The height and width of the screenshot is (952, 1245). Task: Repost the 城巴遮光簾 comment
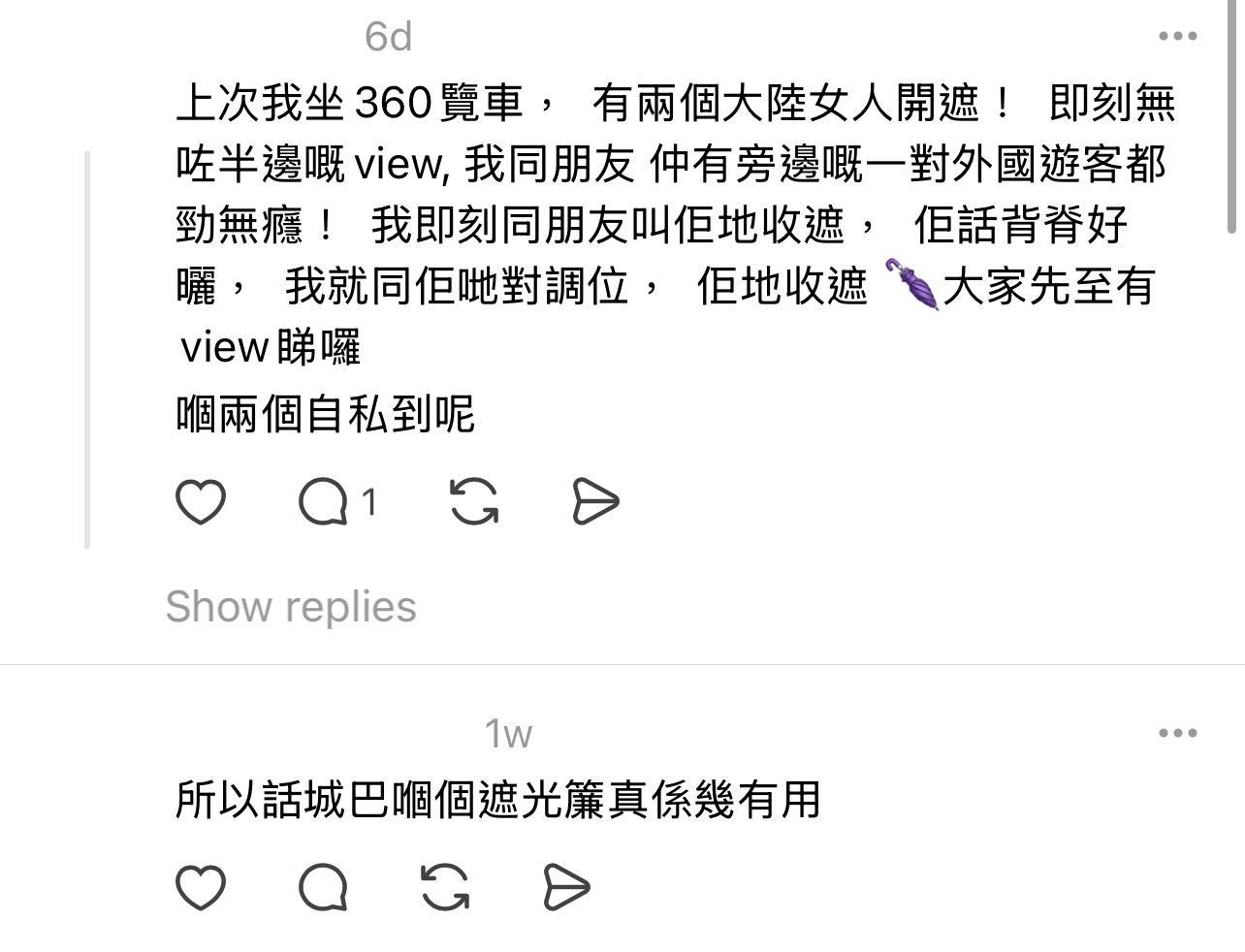(x=446, y=887)
